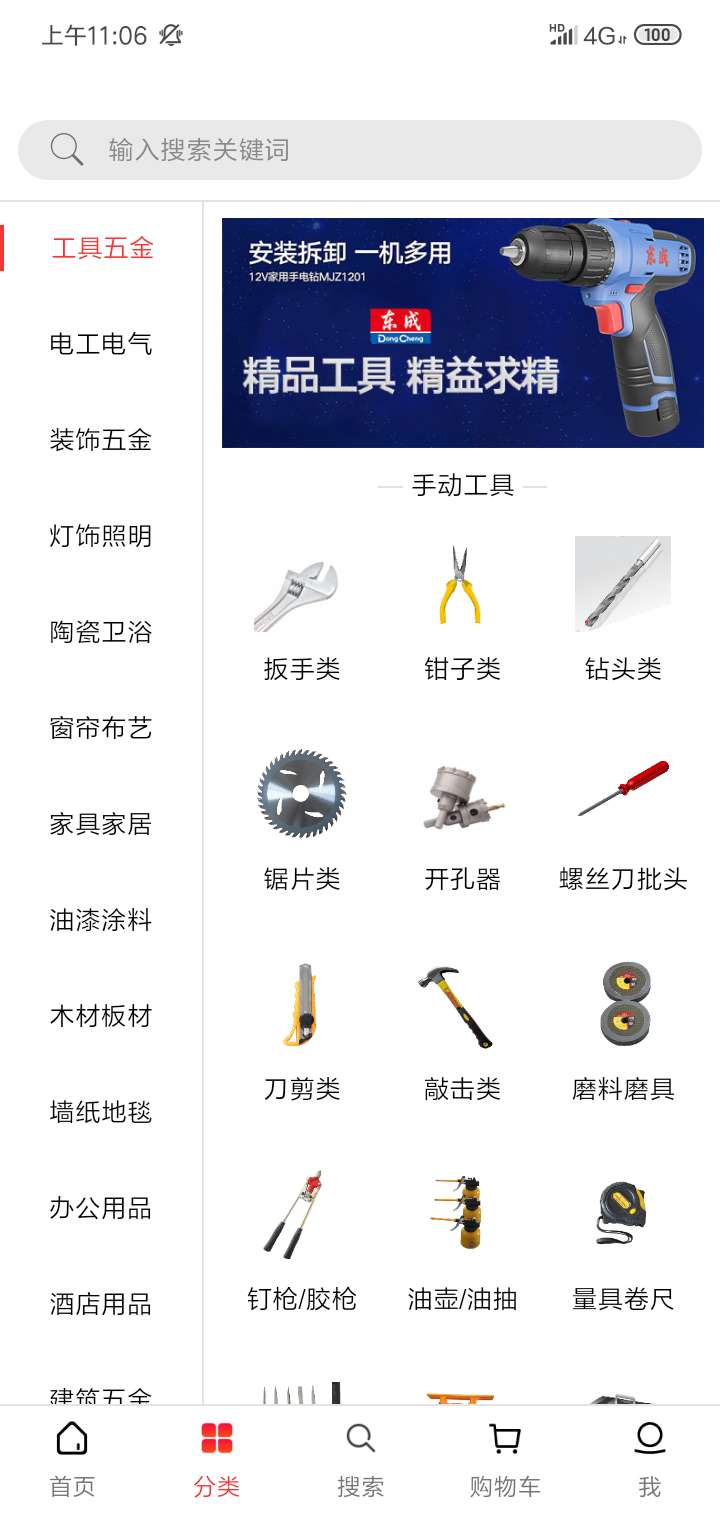
Task: Open the 开孔器 hole saw tile
Action: click(462, 820)
